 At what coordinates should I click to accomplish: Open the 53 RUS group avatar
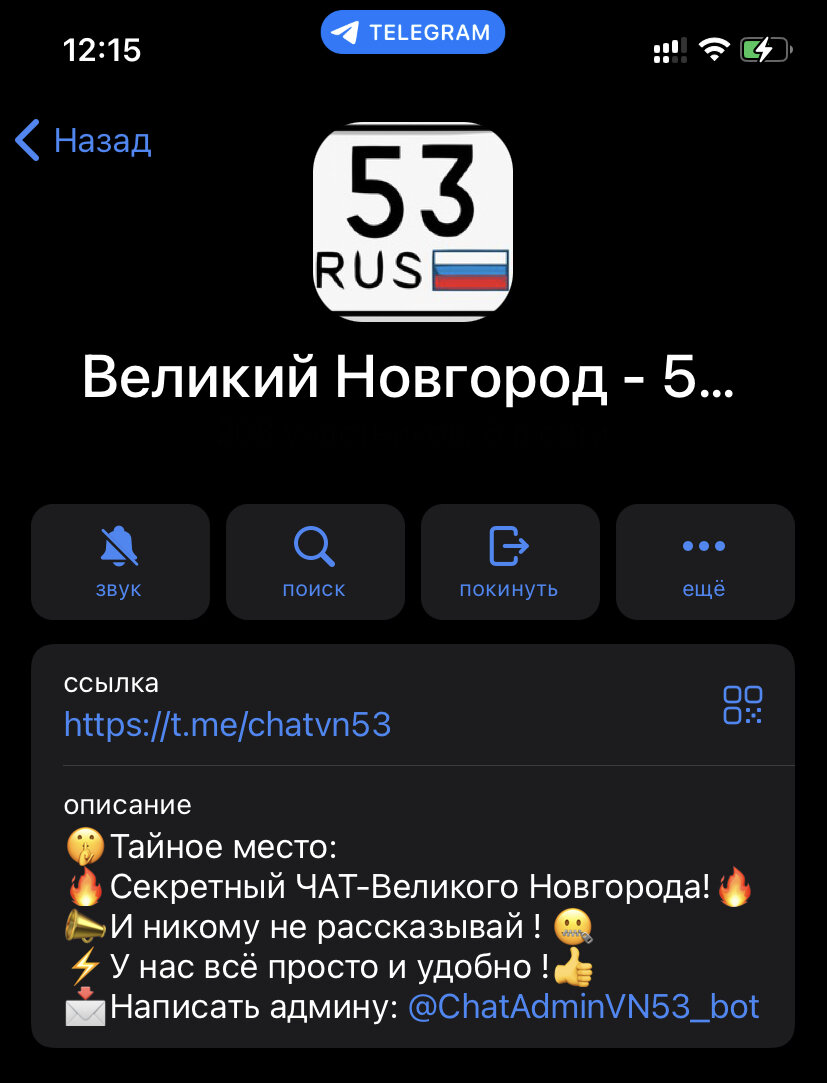click(413, 222)
